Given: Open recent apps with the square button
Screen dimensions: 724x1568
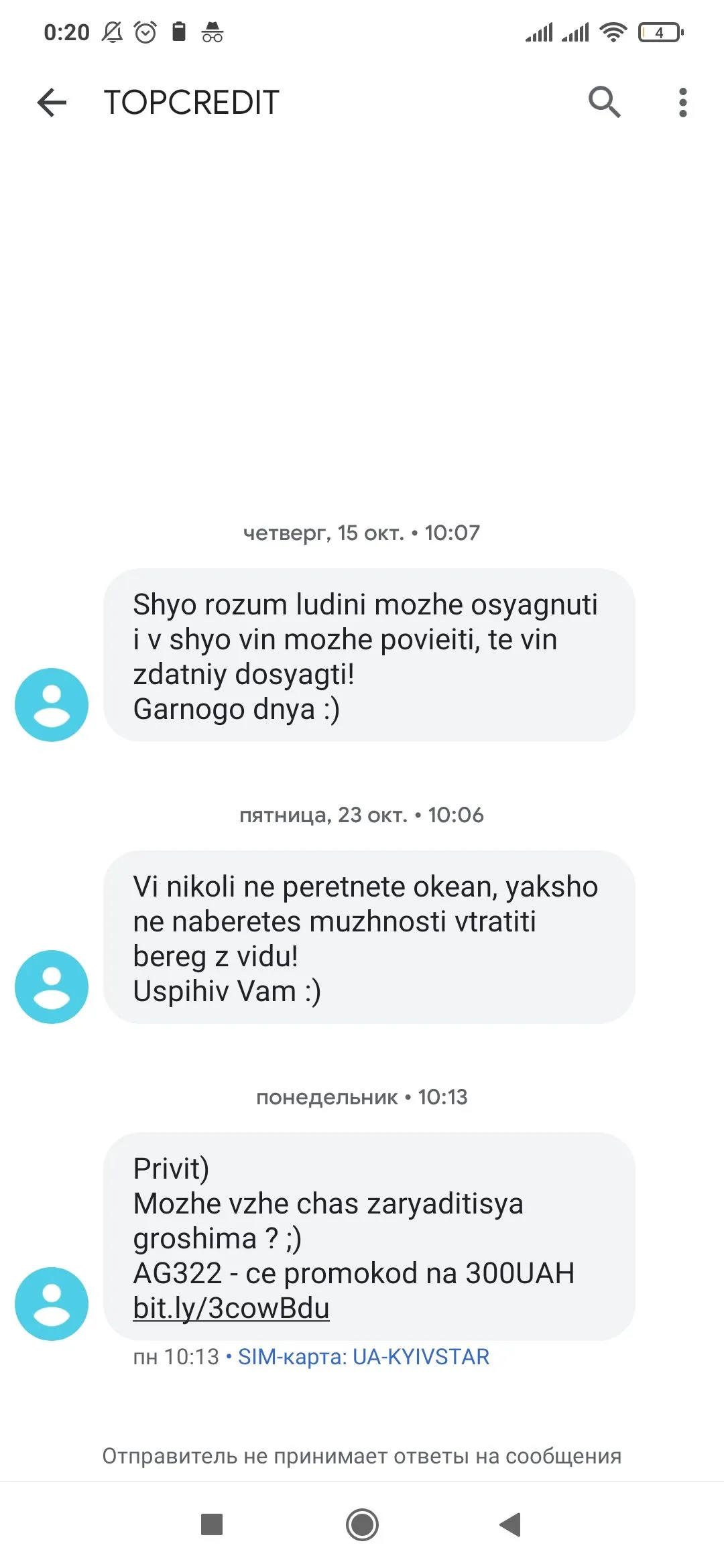Looking at the screenshot, I should click(x=212, y=1524).
